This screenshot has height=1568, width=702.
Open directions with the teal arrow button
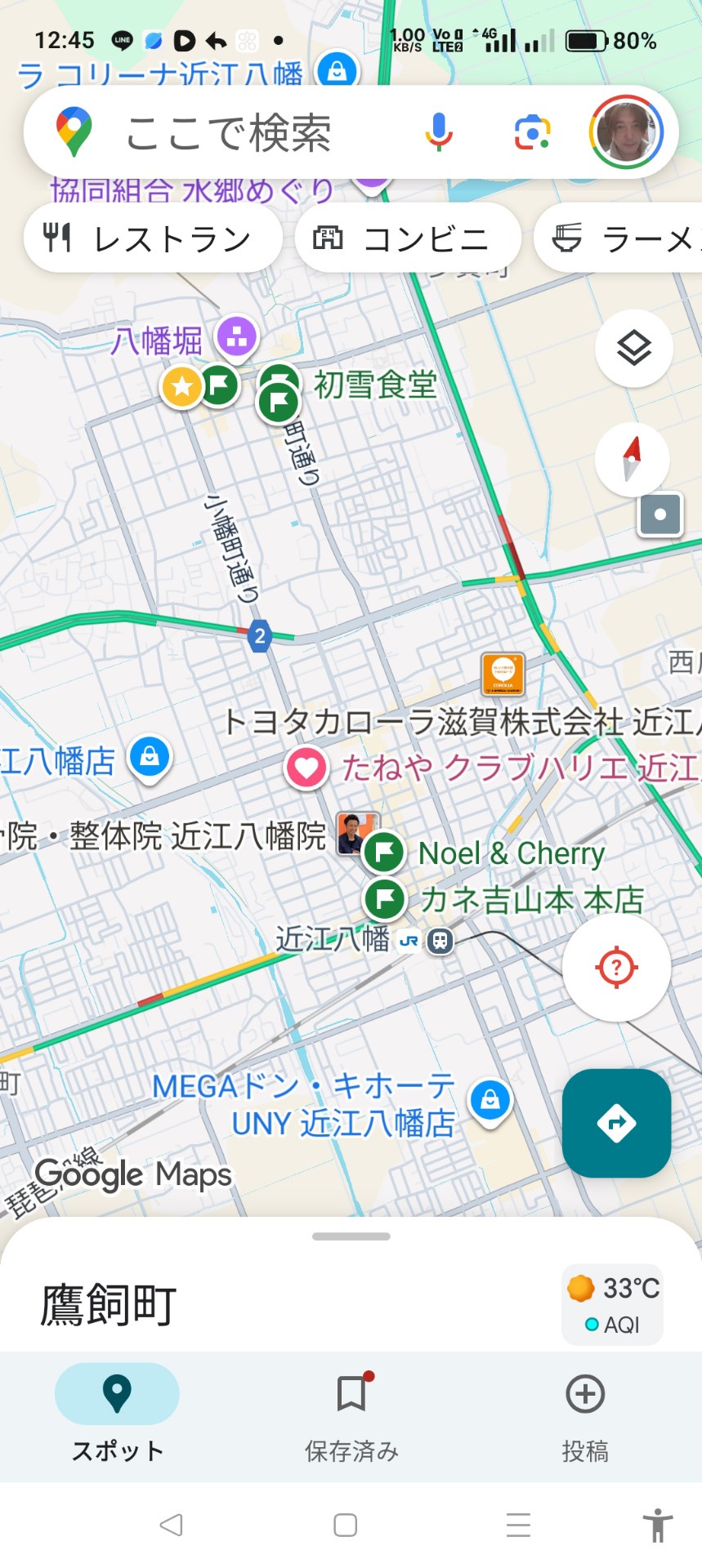[617, 1123]
